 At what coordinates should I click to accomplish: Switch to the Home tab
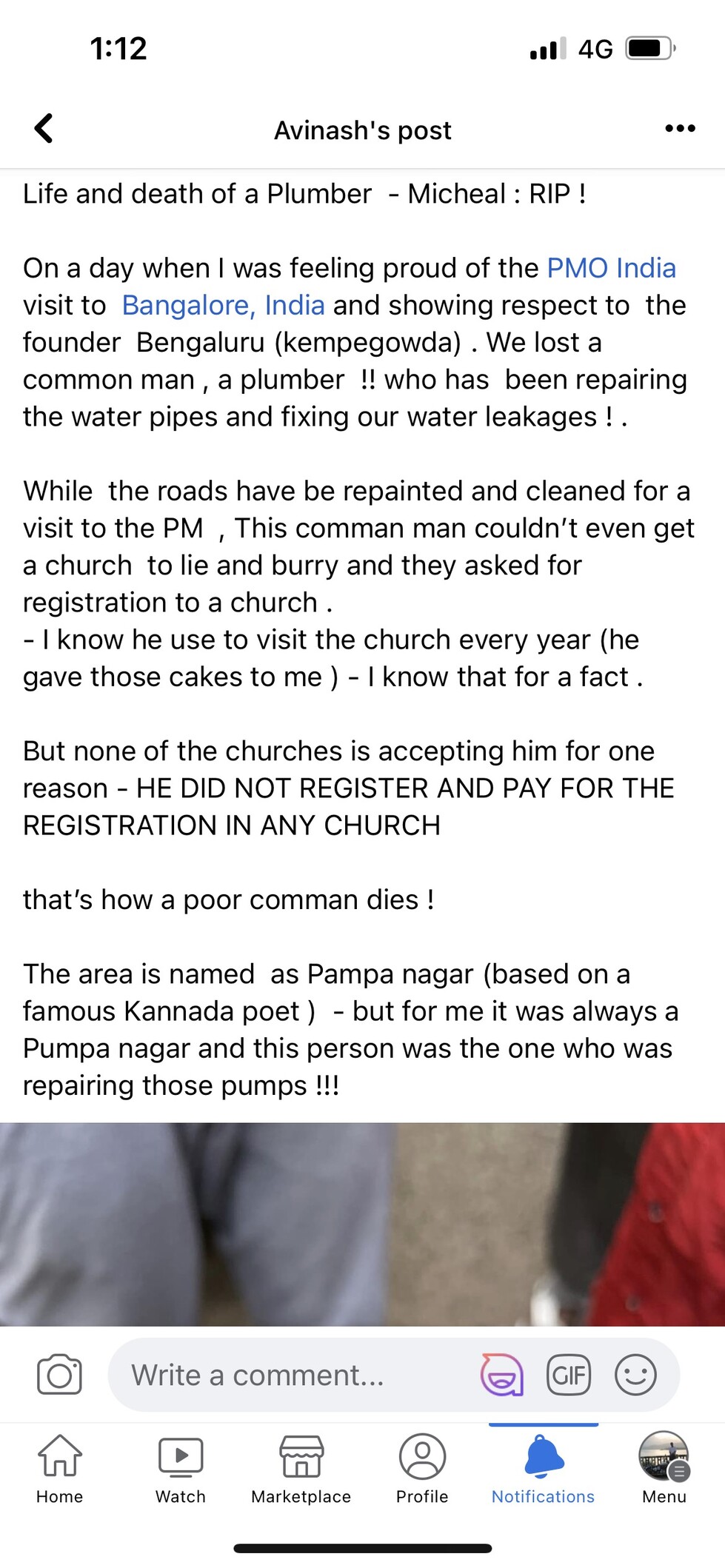[59, 1469]
